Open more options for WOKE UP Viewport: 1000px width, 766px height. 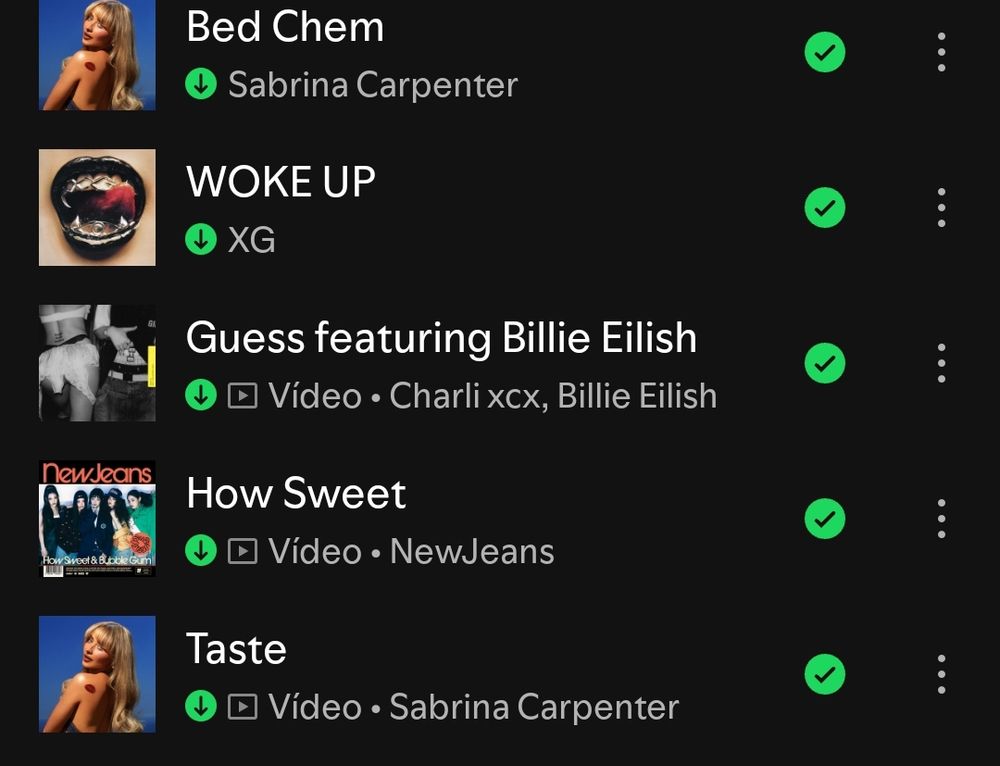click(x=941, y=208)
